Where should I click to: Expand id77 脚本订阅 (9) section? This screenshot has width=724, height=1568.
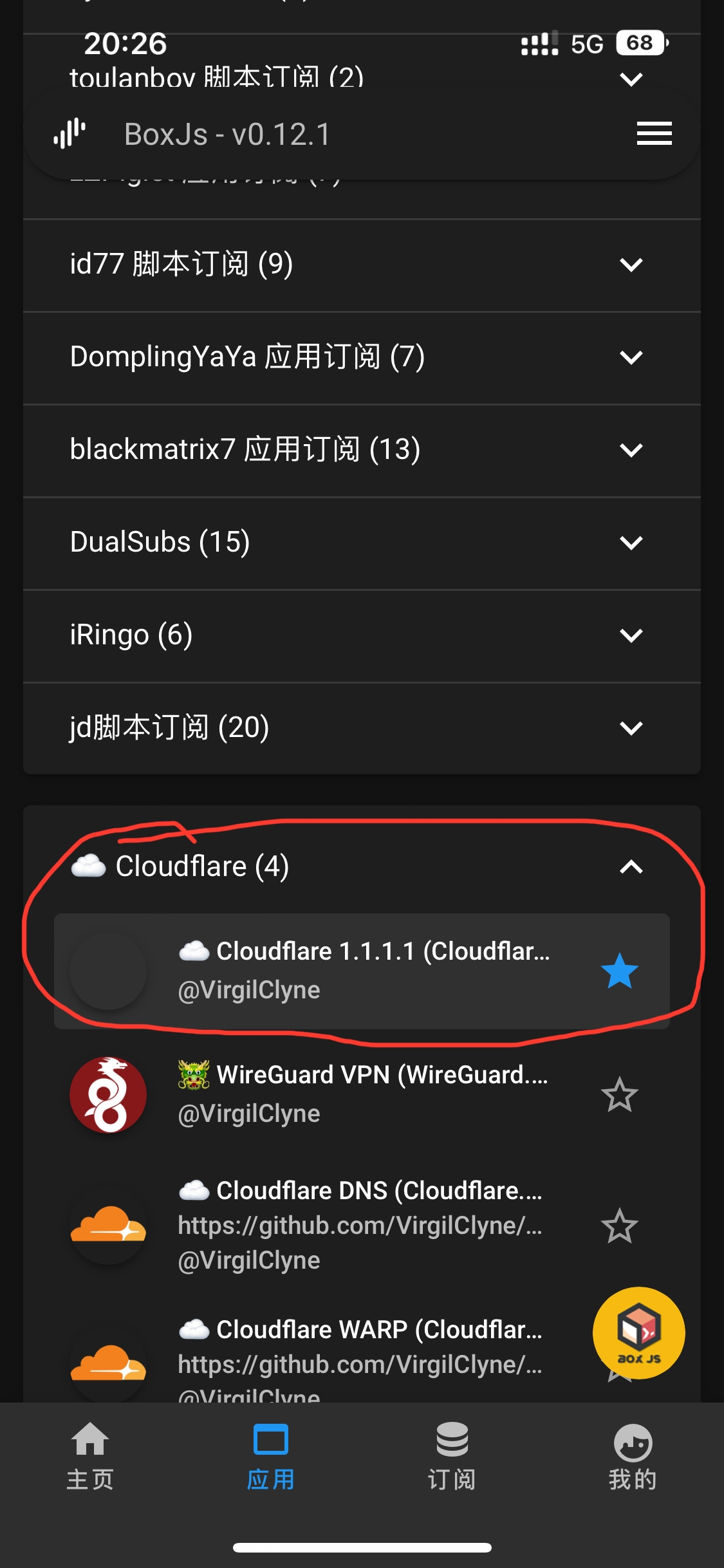[631, 265]
